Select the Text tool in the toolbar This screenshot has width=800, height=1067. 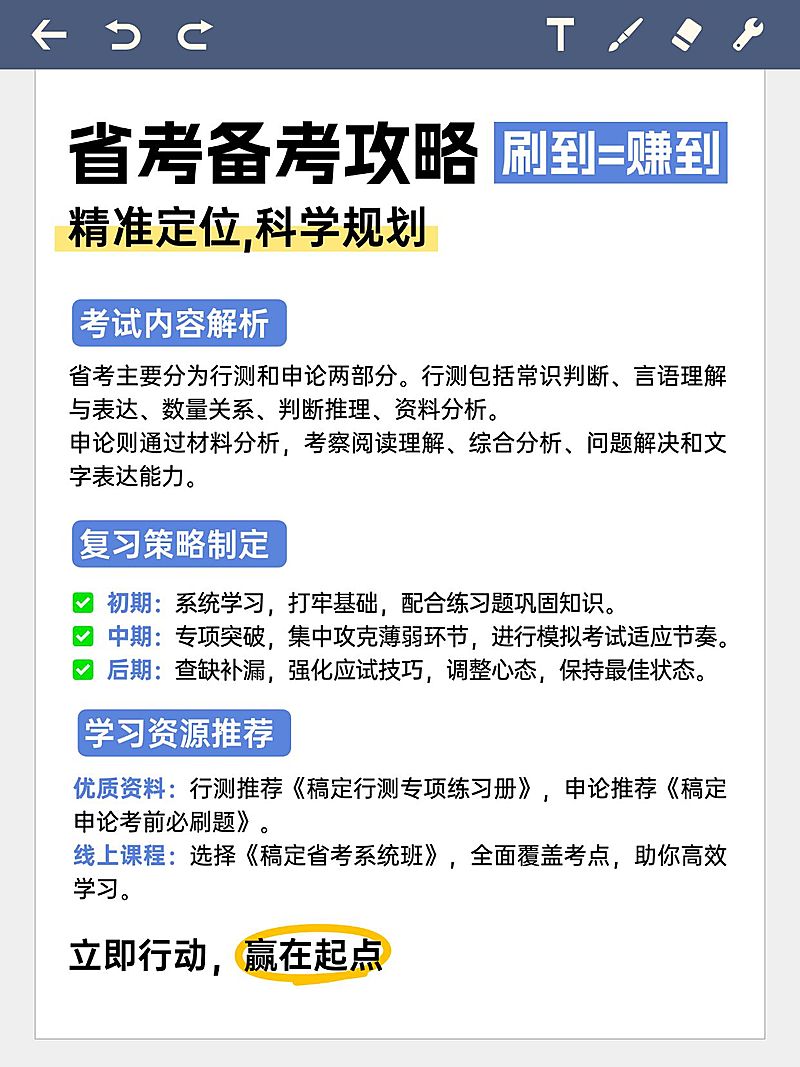tap(559, 34)
